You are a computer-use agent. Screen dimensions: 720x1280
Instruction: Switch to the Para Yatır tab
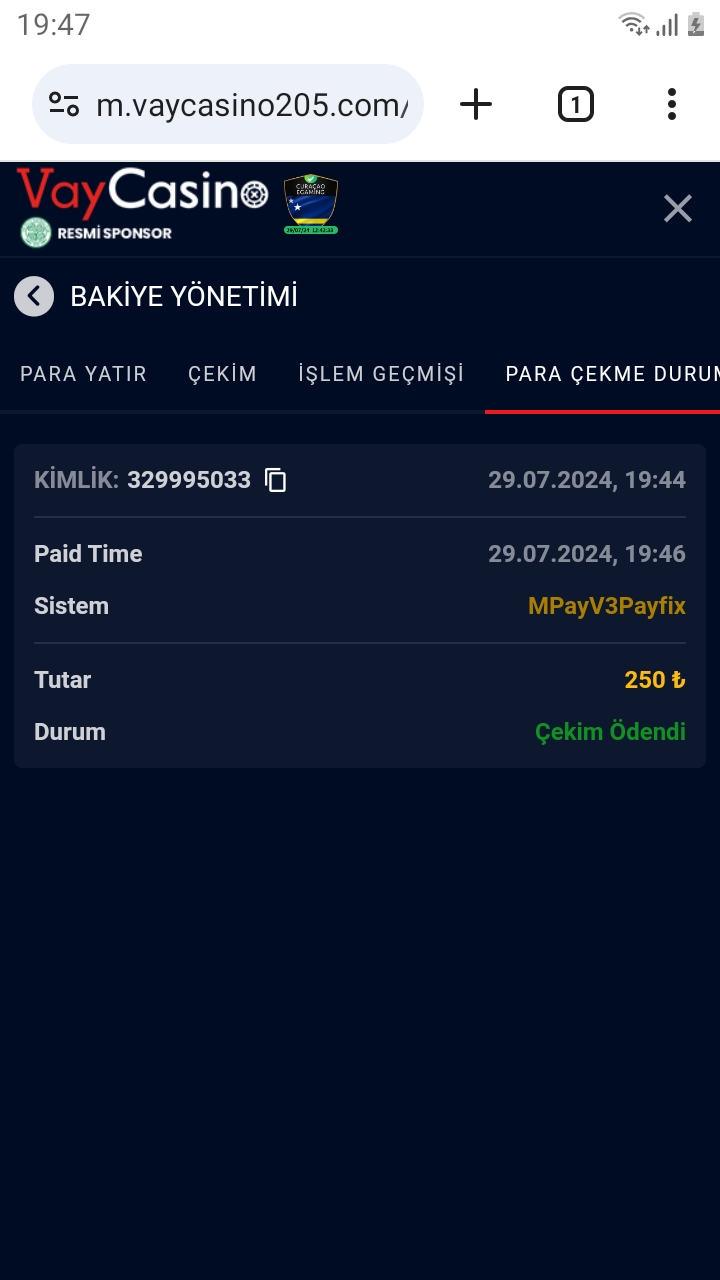pos(83,374)
